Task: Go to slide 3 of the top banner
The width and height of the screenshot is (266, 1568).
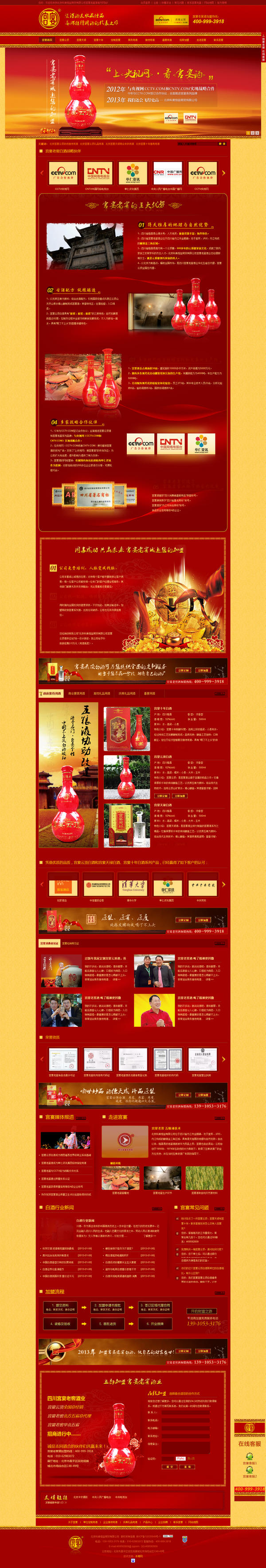Action: [258, 133]
